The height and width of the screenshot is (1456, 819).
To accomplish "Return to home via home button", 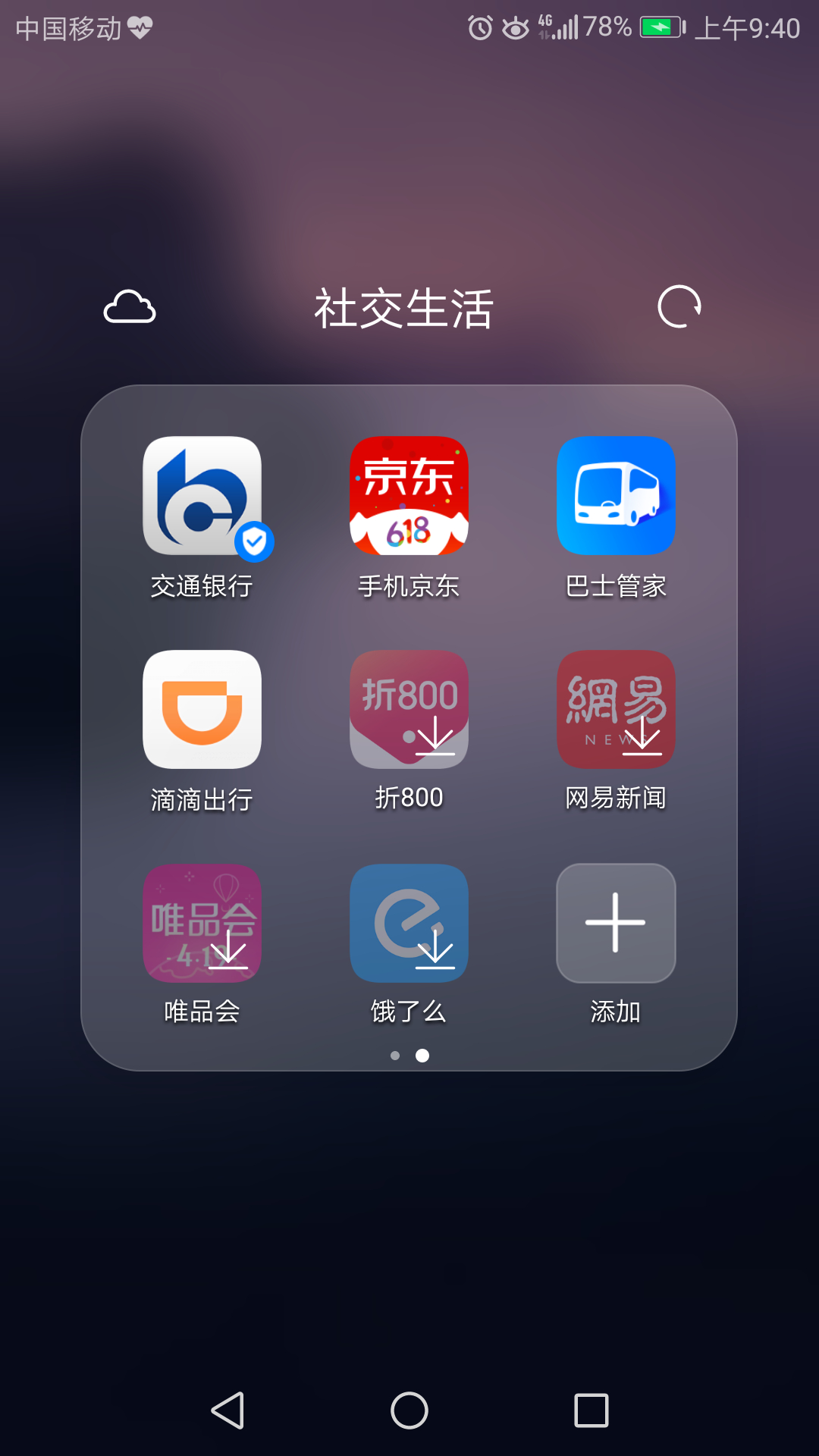I will pyautogui.click(x=409, y=1410).
